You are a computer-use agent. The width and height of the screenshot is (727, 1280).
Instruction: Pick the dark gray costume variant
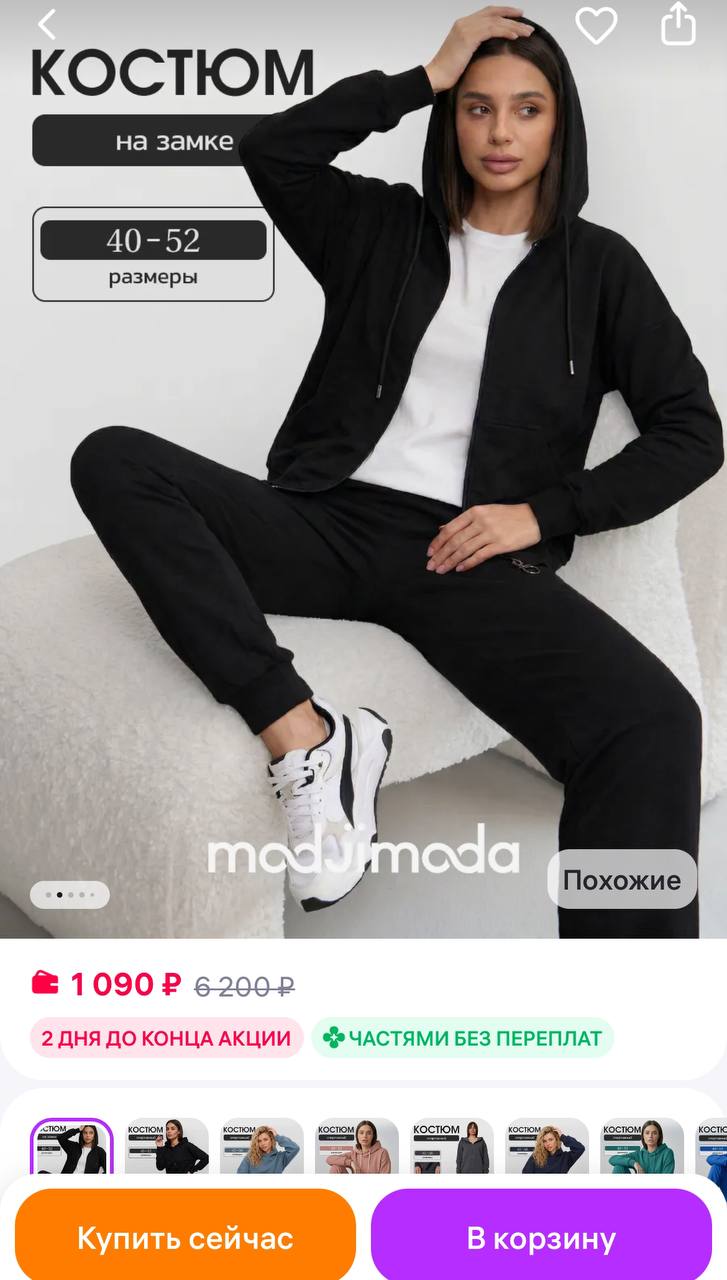451,1146
